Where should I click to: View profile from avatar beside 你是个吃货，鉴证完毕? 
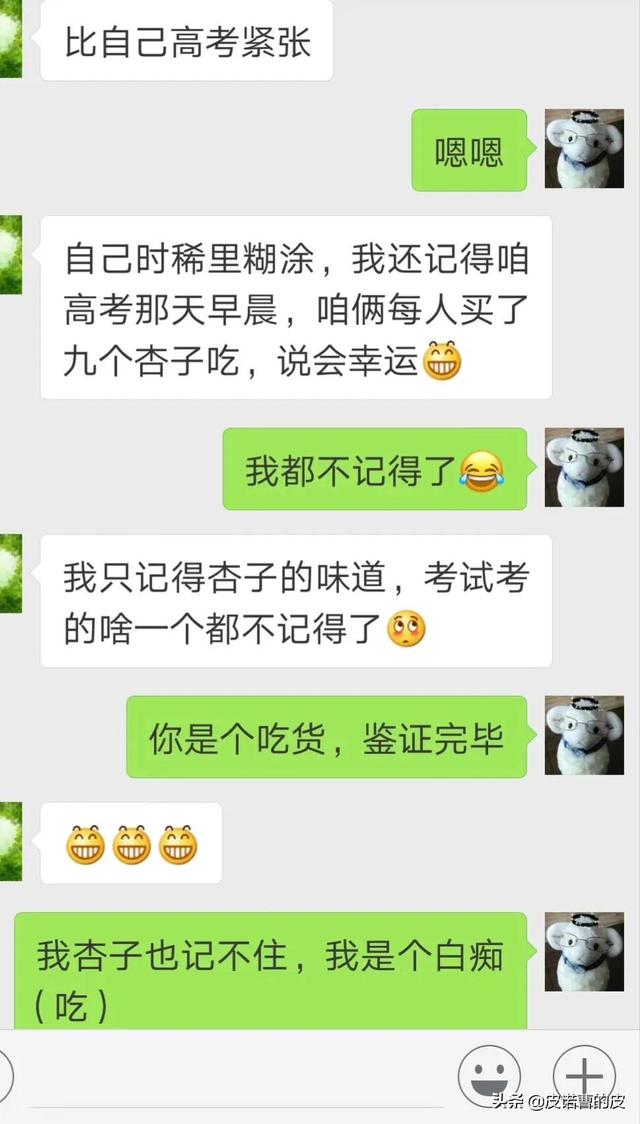pos(584,735)
